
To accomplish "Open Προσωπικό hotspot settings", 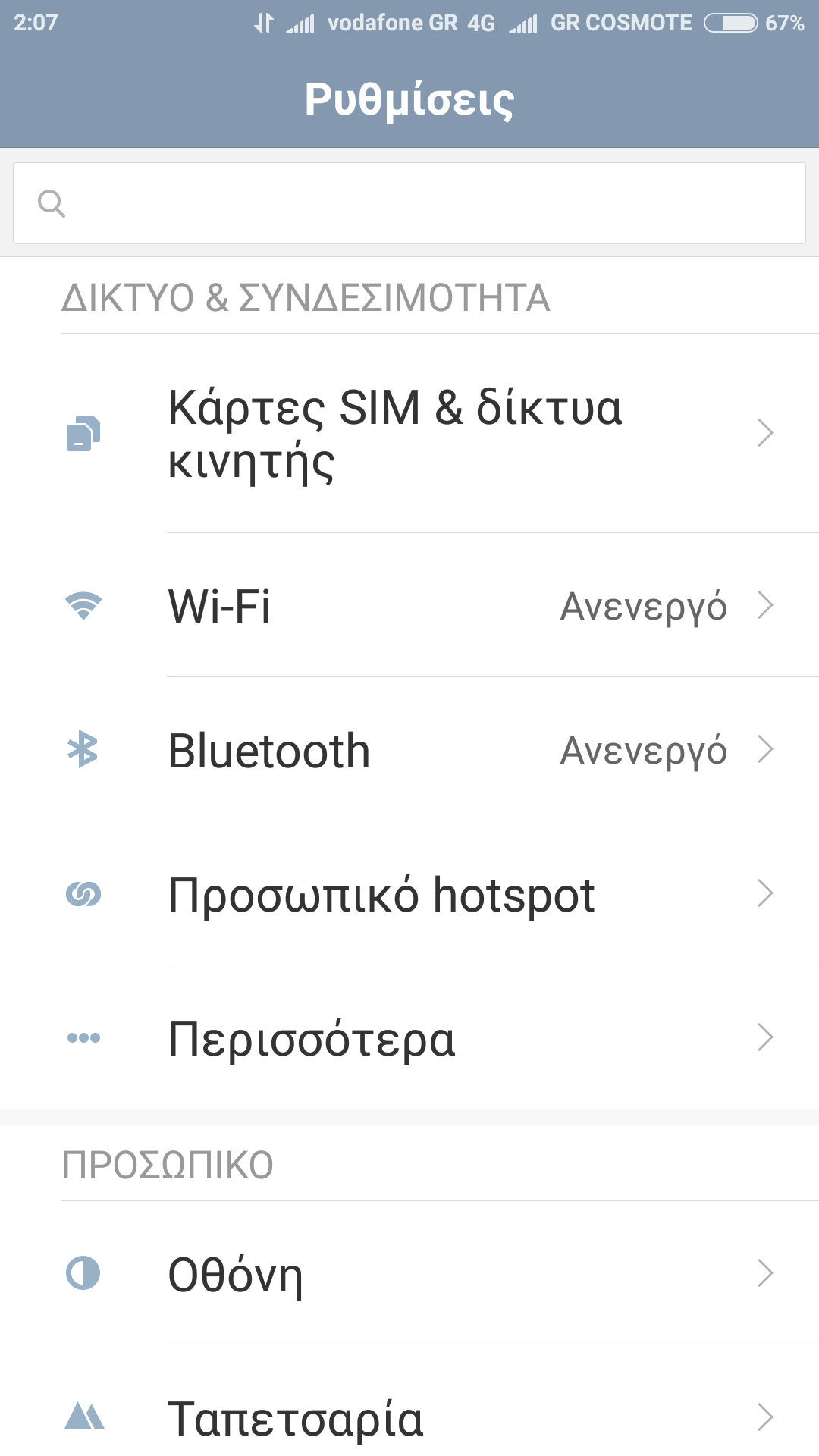I will click(409, 894).
